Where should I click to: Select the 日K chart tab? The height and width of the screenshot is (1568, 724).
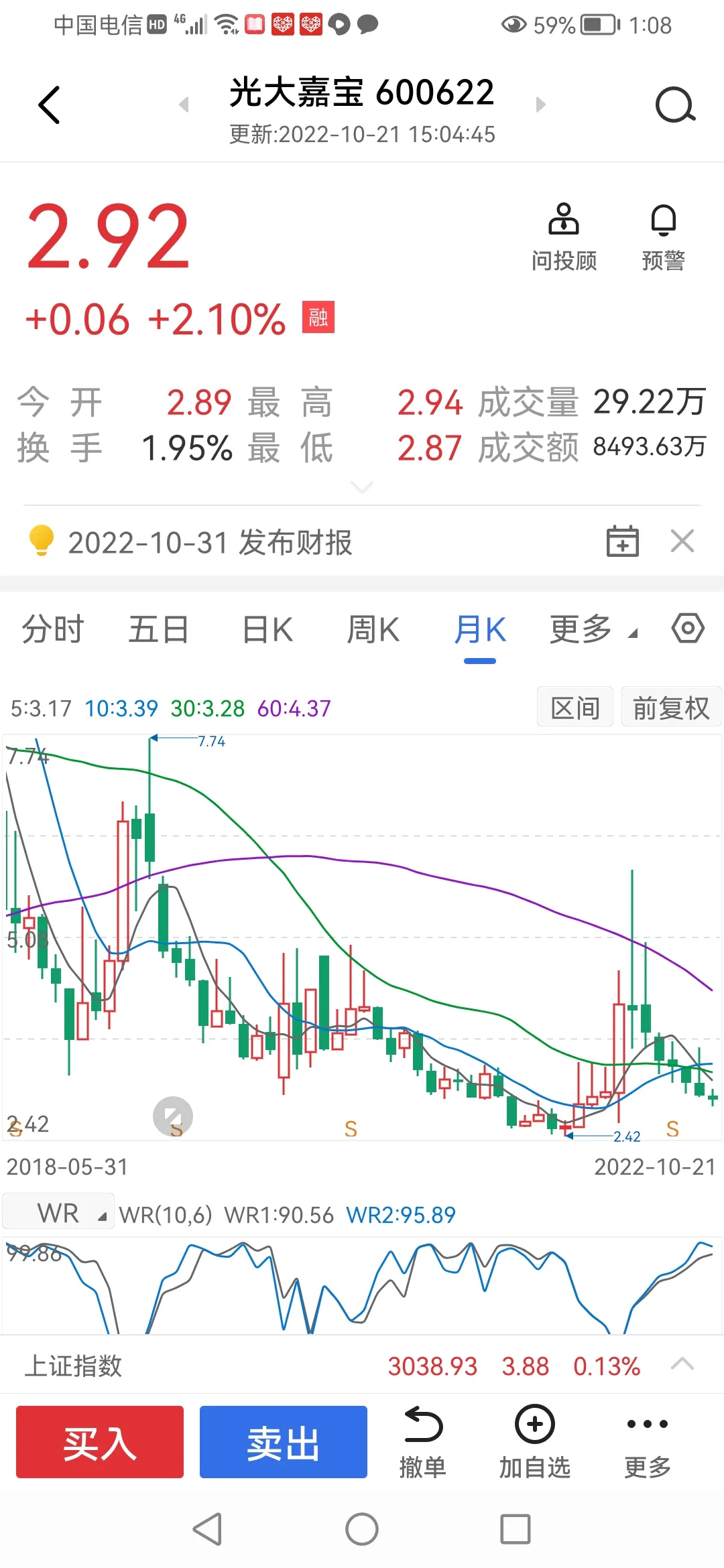click(267, 630)
